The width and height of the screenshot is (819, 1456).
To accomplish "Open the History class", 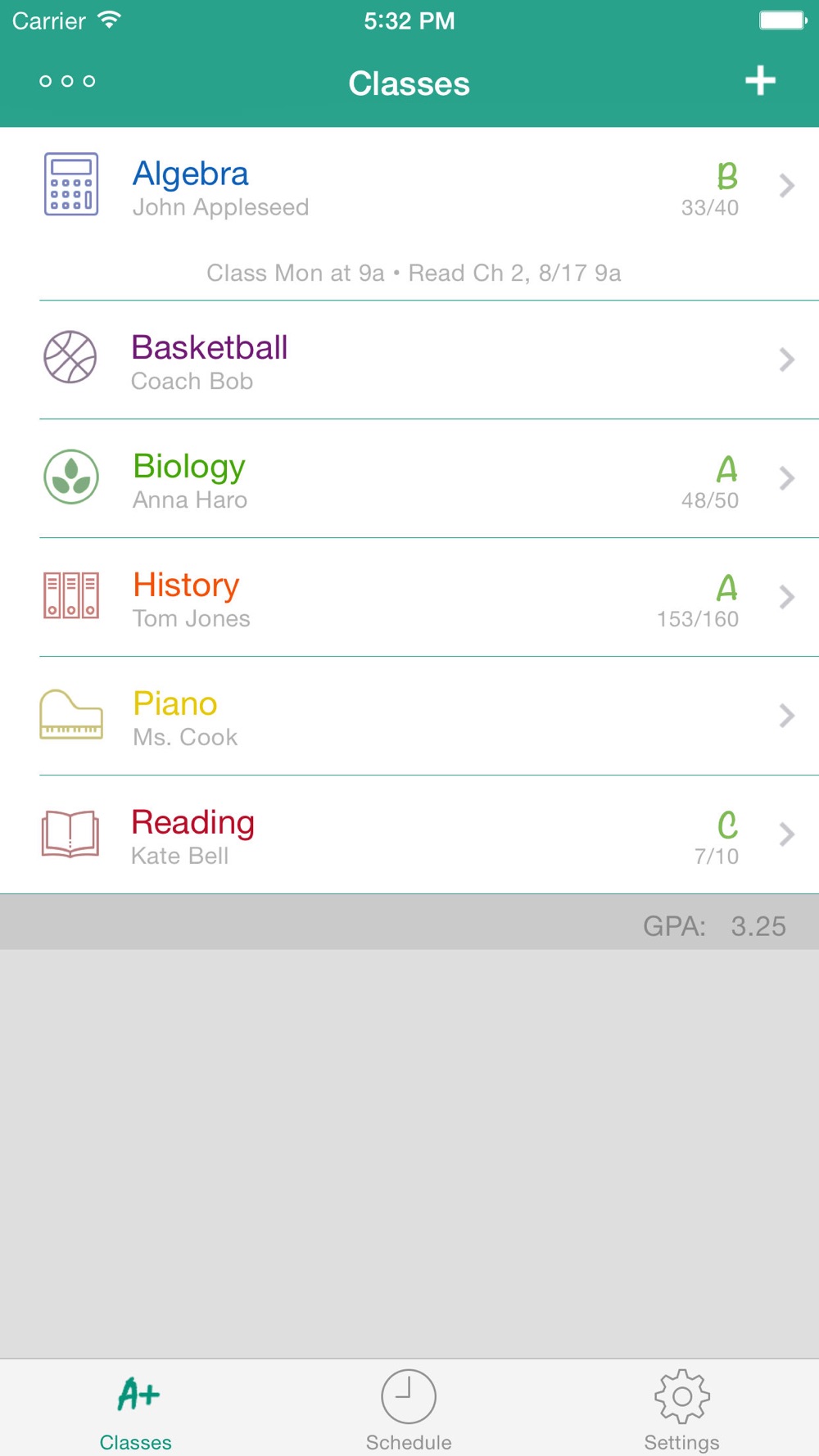I will point(409,598).
